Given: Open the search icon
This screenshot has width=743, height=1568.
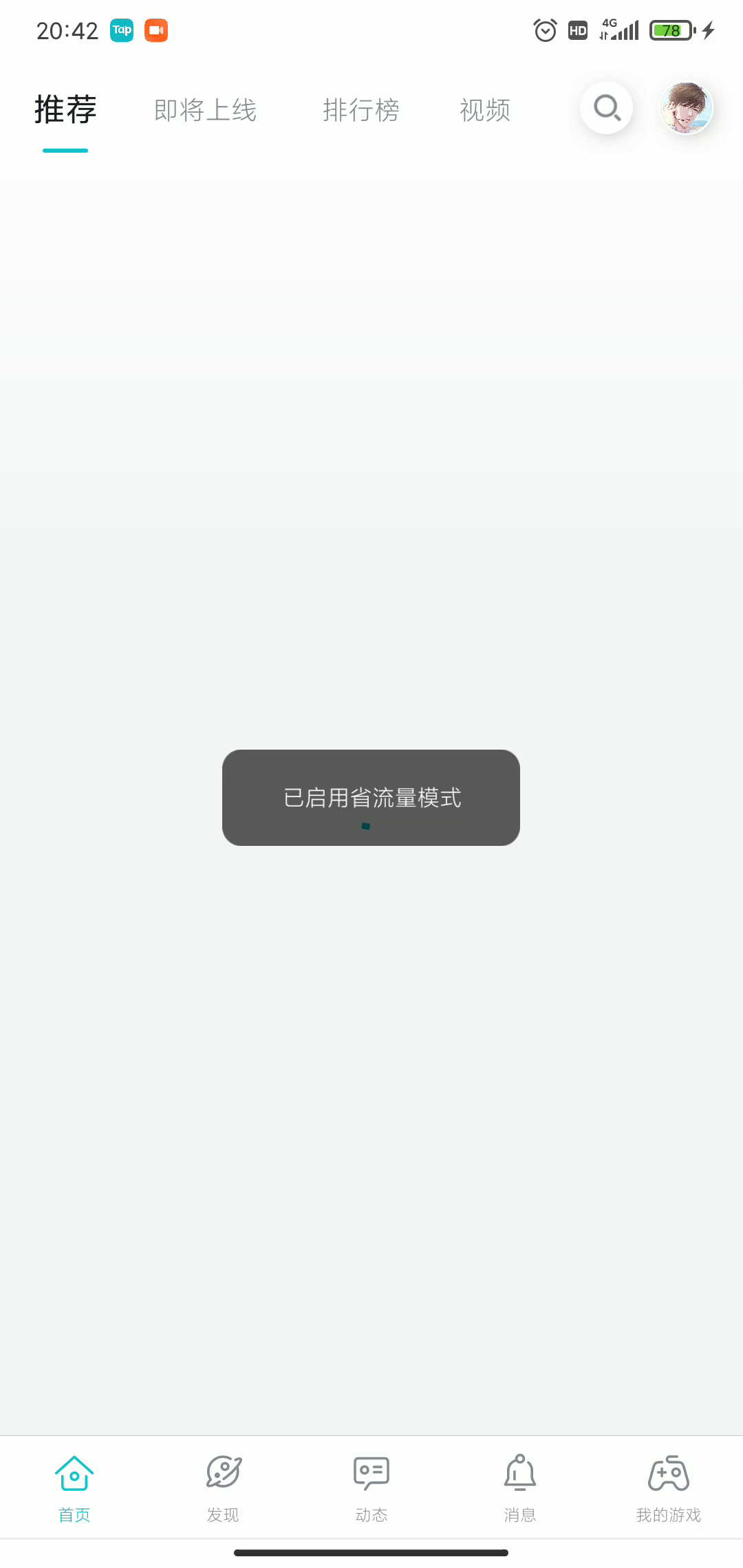Looking at the screenshot, I should 606,108.
